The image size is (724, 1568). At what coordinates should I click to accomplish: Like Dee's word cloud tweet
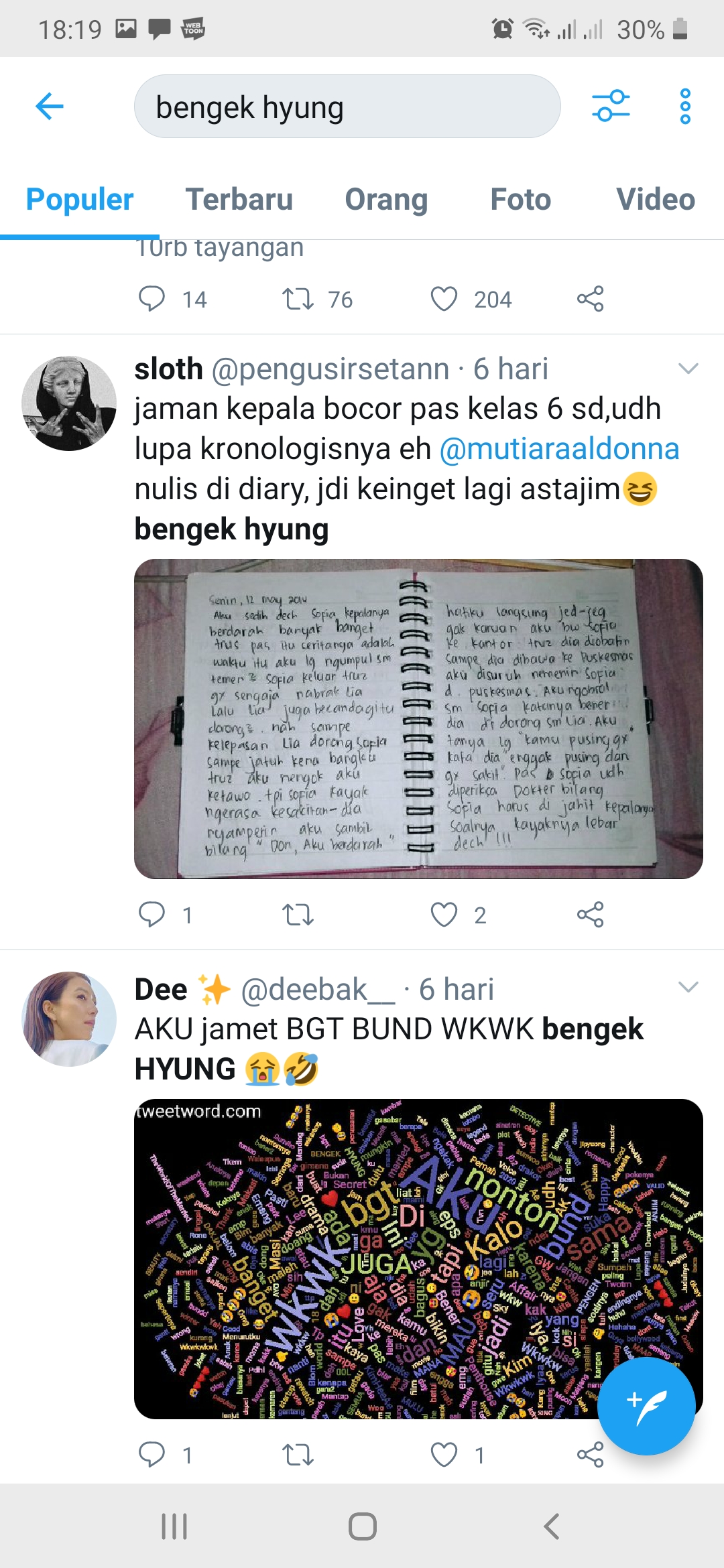[x=445, y=1455]
